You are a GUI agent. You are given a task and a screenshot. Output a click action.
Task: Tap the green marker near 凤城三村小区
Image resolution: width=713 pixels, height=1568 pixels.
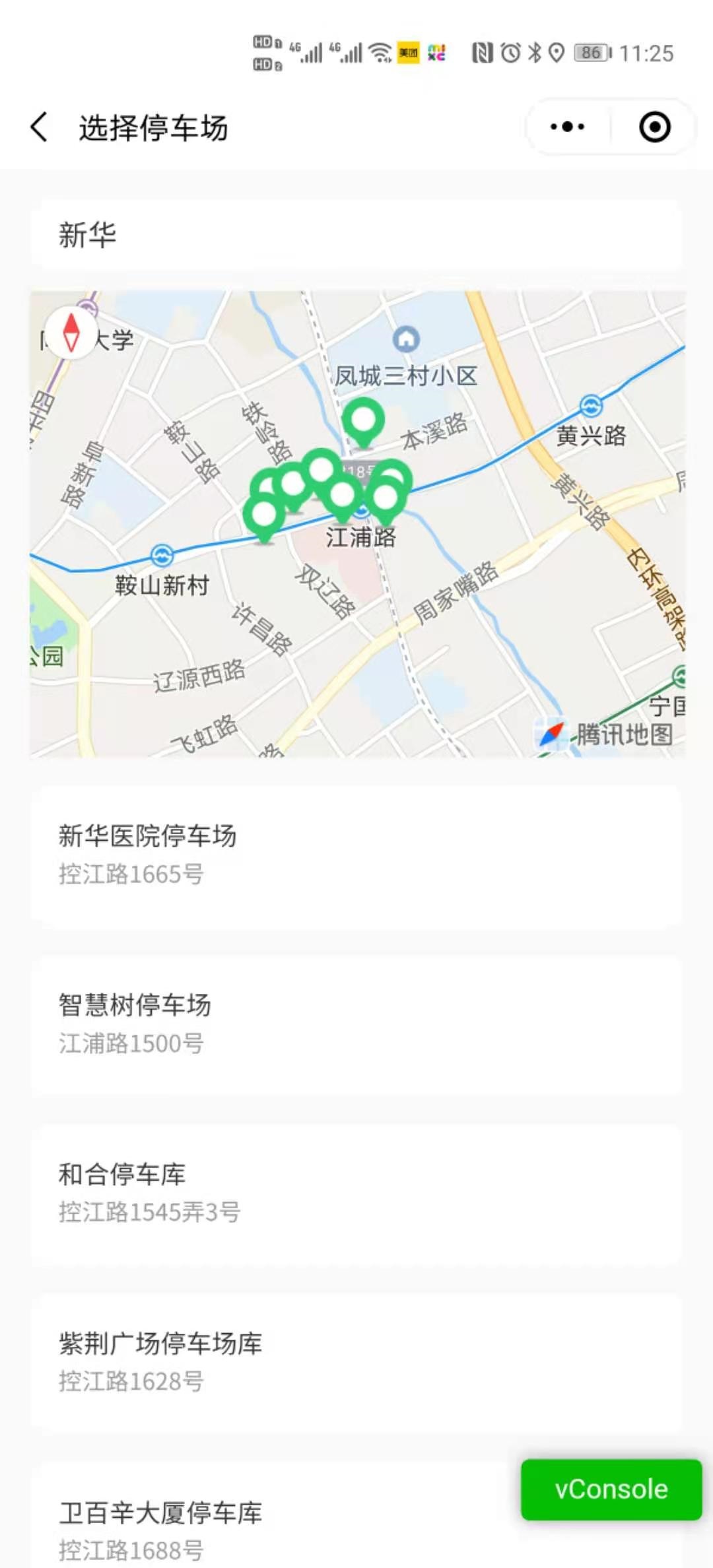363,421
